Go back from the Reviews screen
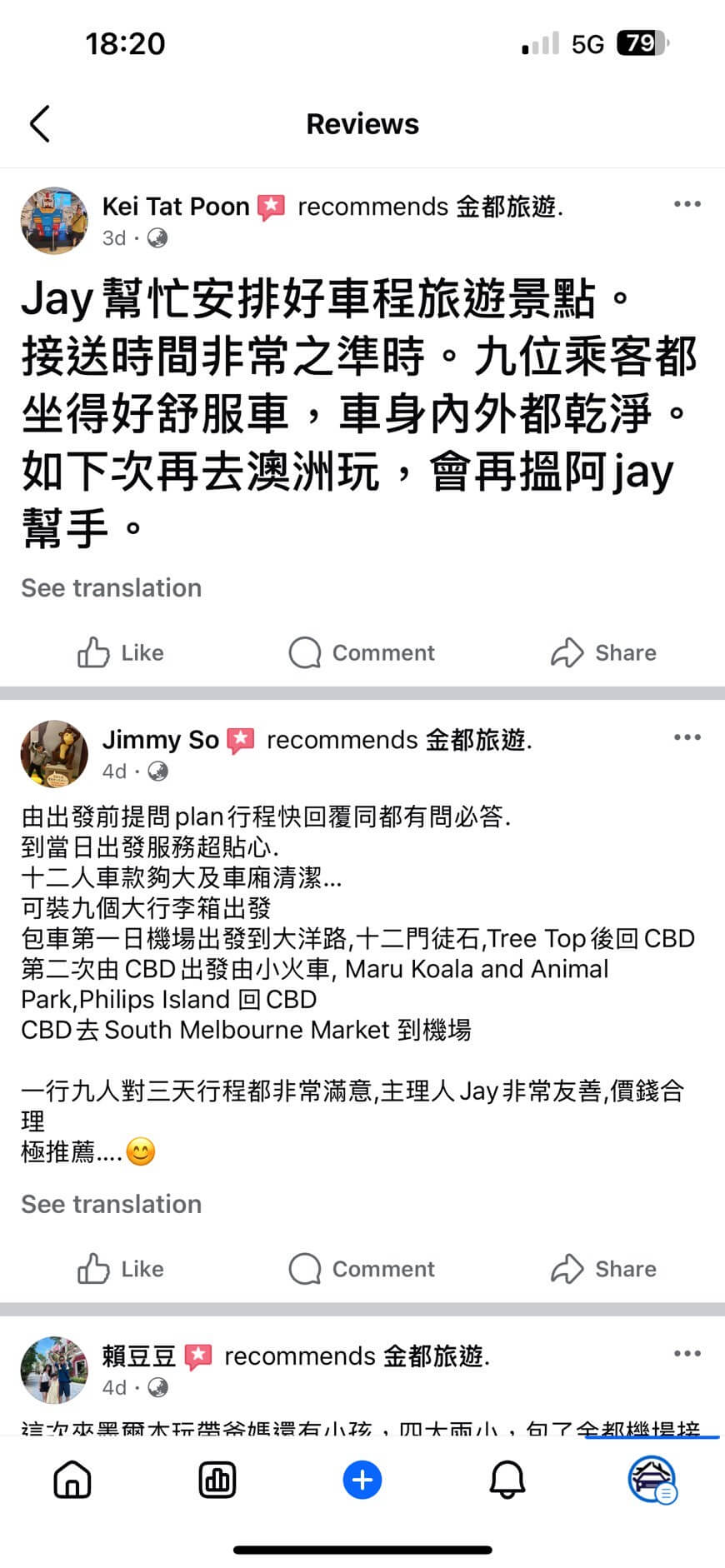The height and width of the screenshot is (1568, 725). (x=38, y=123)
